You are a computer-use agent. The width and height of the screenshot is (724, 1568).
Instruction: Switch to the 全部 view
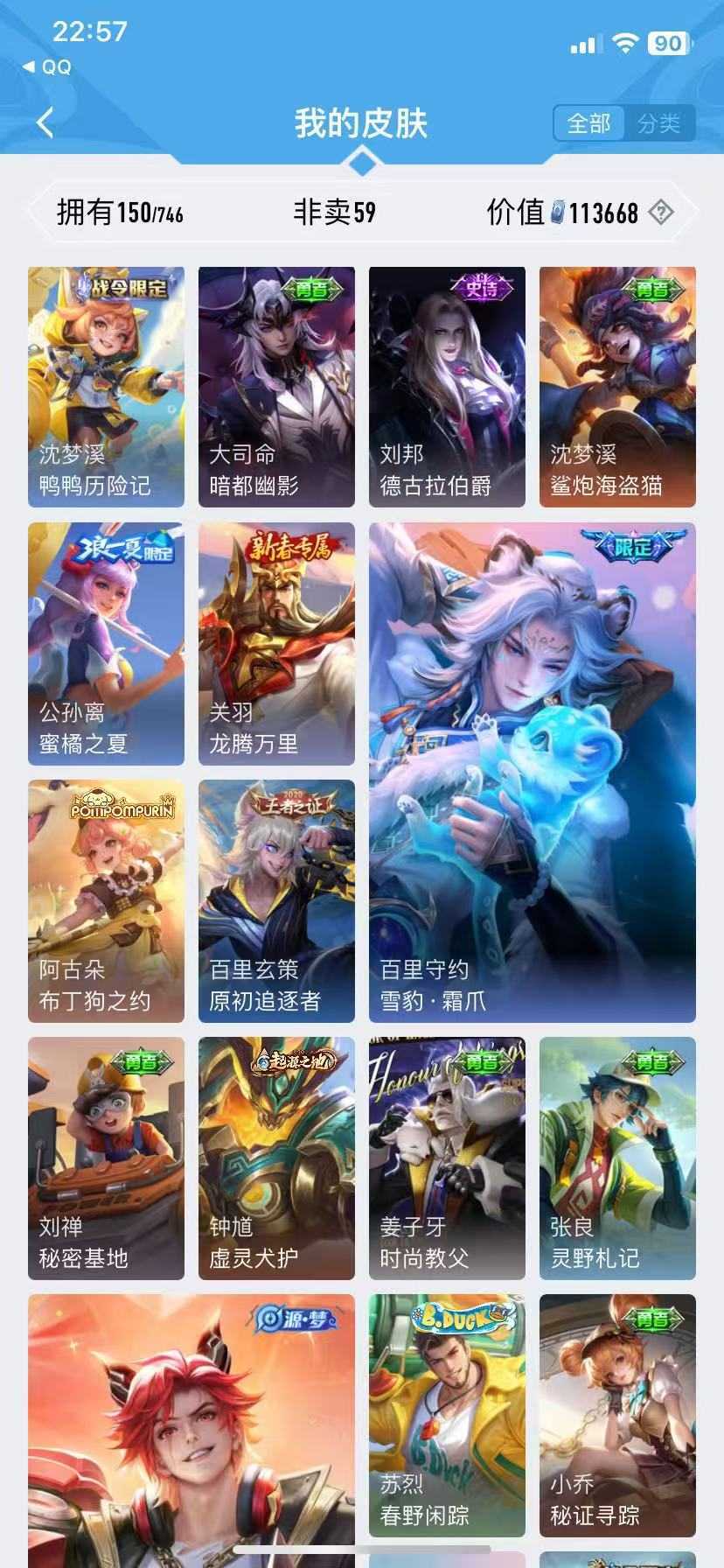[589, 123]
